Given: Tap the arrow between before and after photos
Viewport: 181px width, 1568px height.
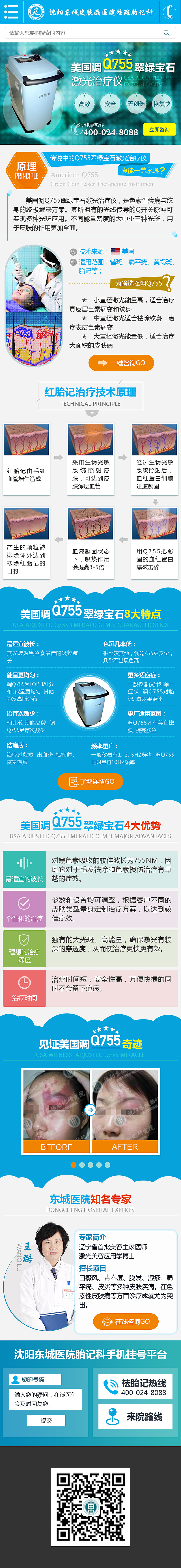Looking at the screenshot, I should coord(90,1110).
